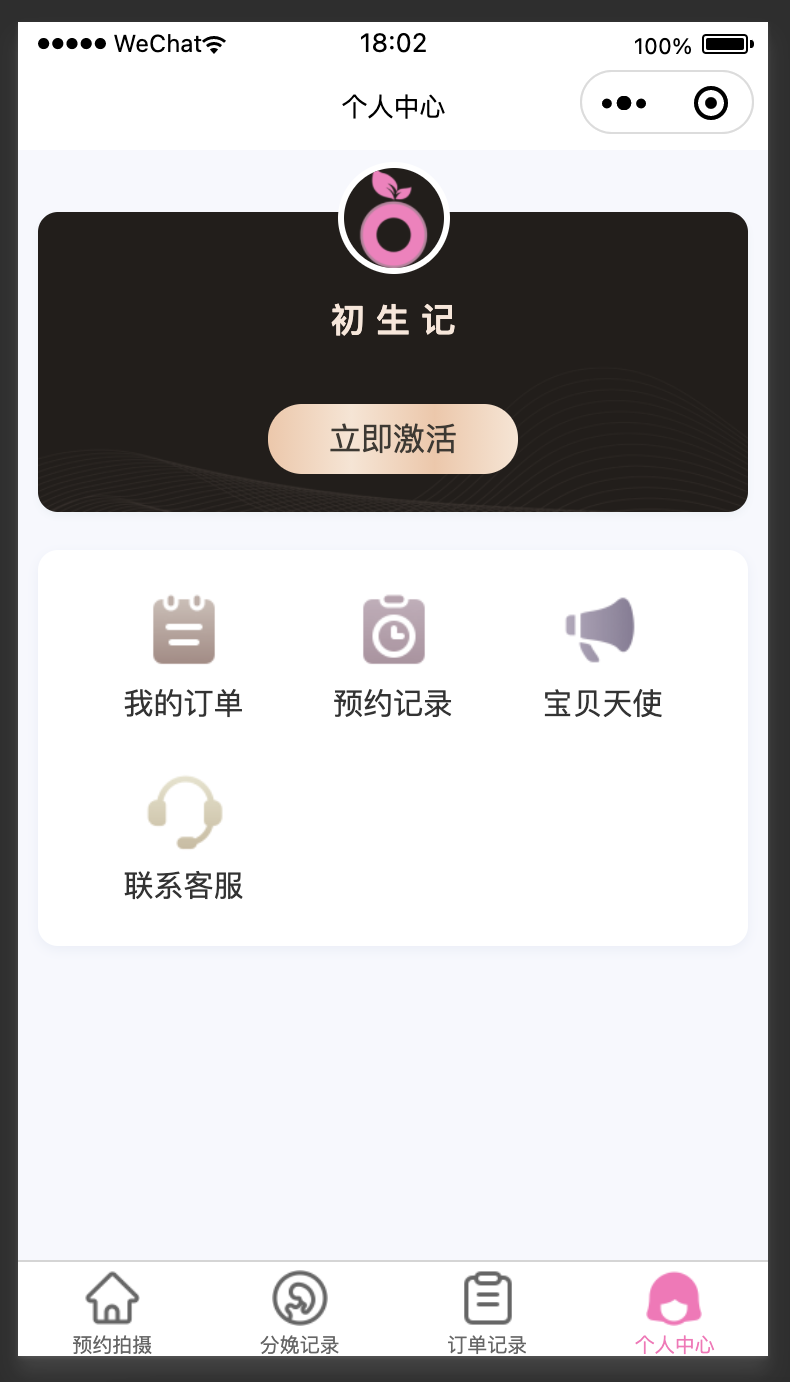Image resolution: width=790 pixels, height=1382 pixels.
Task: Contact support via 联系客服
Action: (x=184, y=838)
